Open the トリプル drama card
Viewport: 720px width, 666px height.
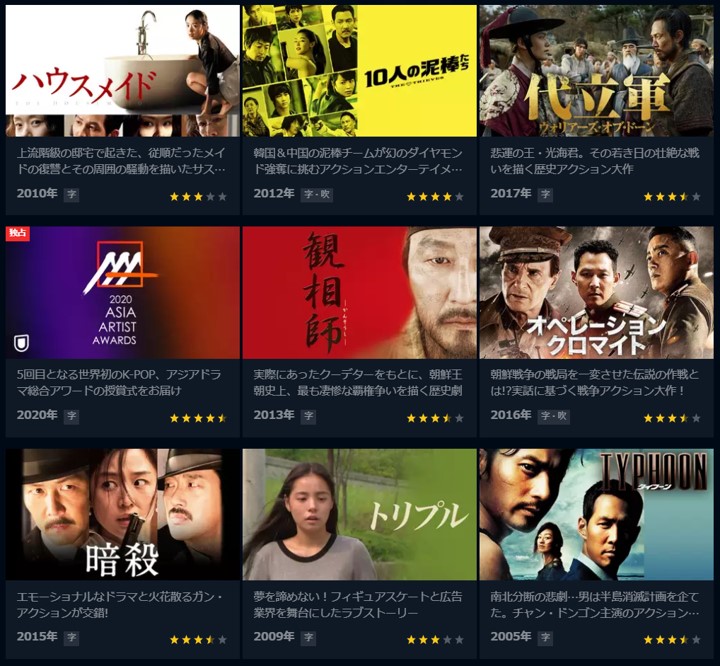[359, 515]
